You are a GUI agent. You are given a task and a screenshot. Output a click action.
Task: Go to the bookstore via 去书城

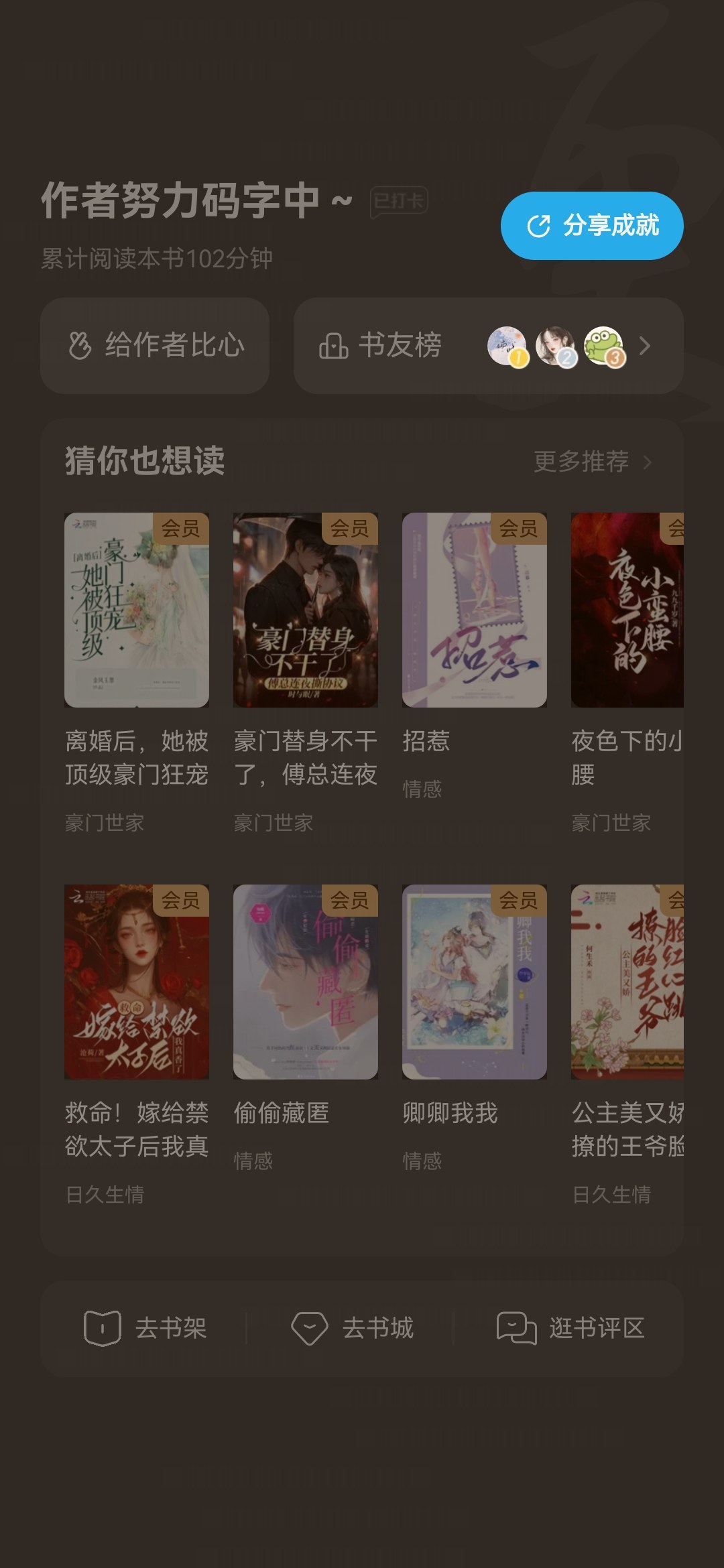[x=353, y=1327]
